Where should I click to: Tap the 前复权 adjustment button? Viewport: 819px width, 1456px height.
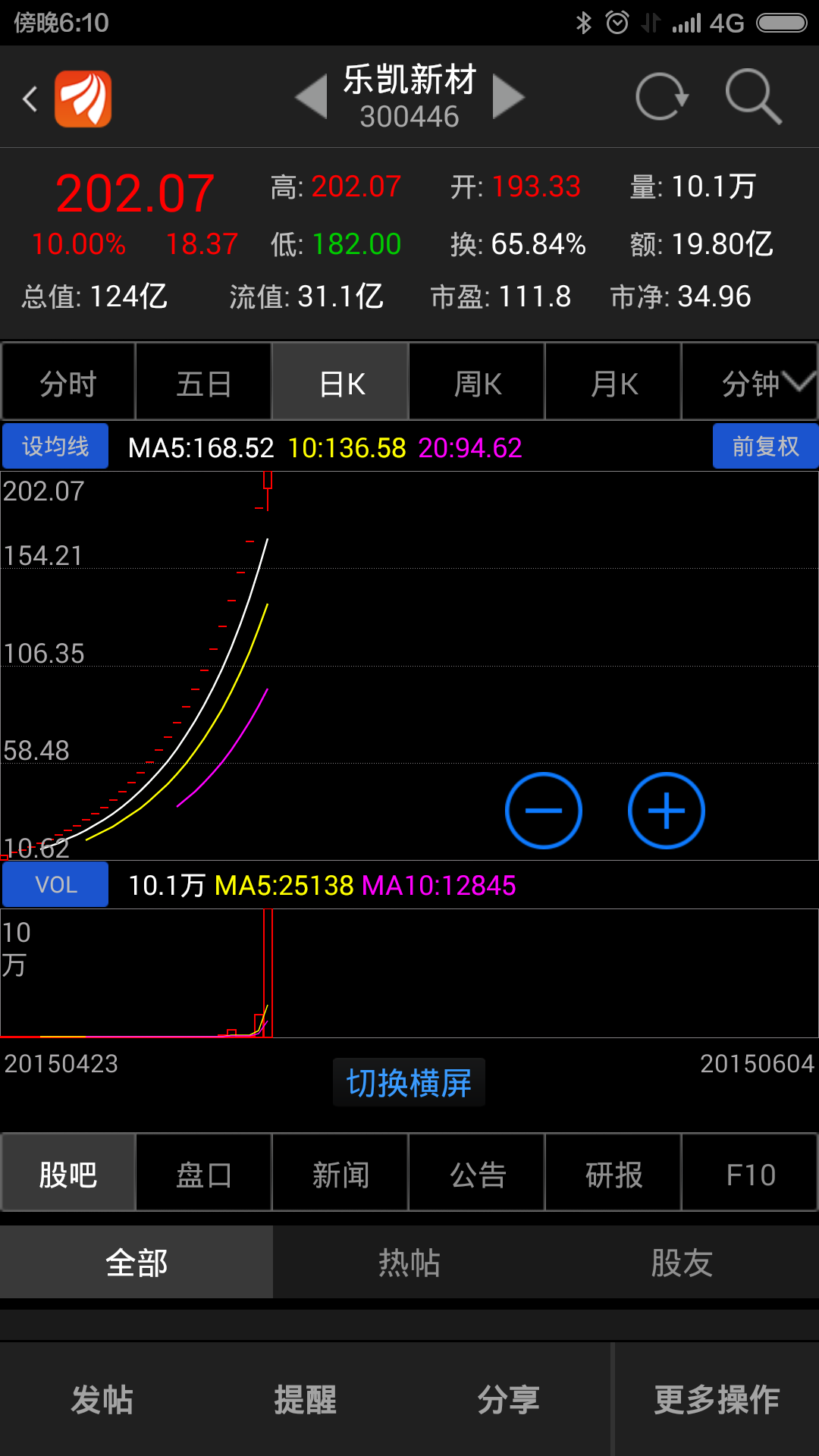coord(765,447)
